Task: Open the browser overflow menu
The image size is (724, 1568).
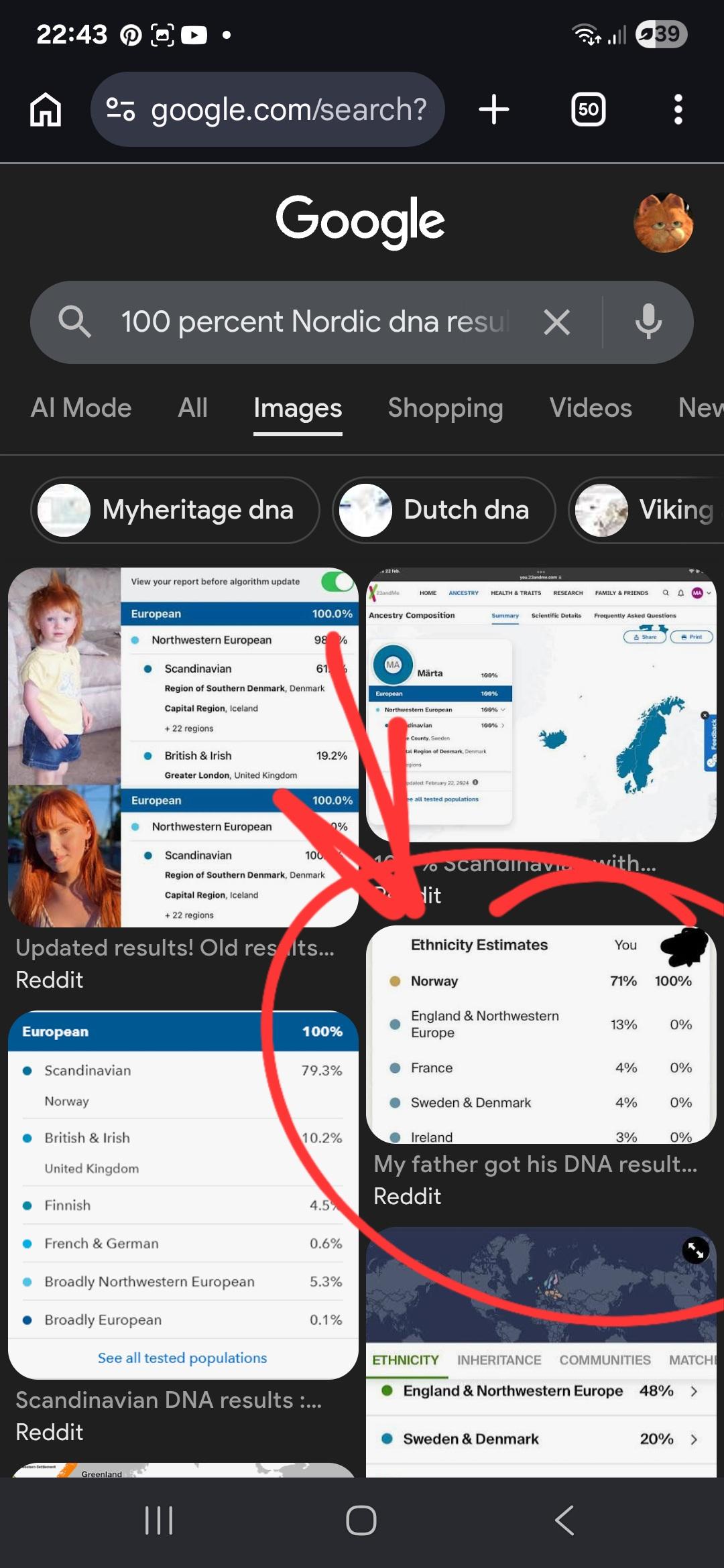Action: click(678, 109)
